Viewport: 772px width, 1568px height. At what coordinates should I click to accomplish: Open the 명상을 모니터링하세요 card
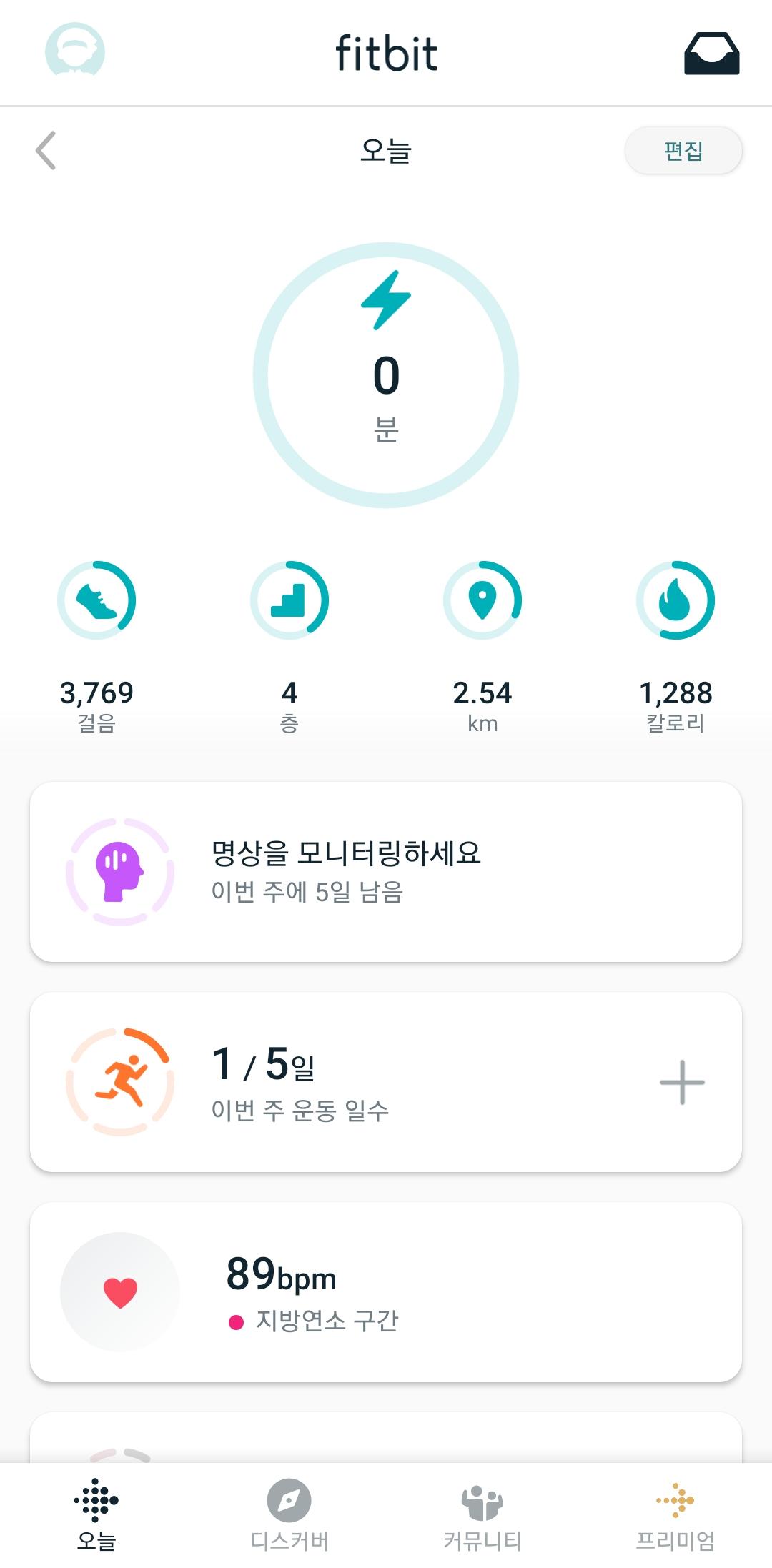click(x=386, y=872)
